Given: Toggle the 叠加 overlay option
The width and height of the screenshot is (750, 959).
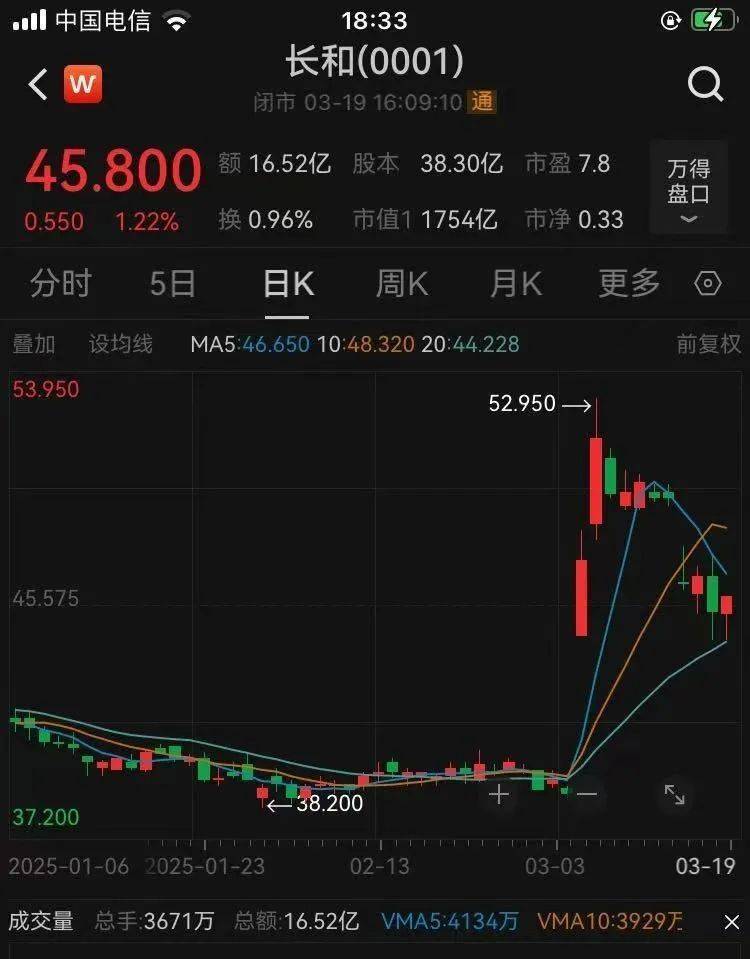Looking at the screenshot, I should 34,343.
